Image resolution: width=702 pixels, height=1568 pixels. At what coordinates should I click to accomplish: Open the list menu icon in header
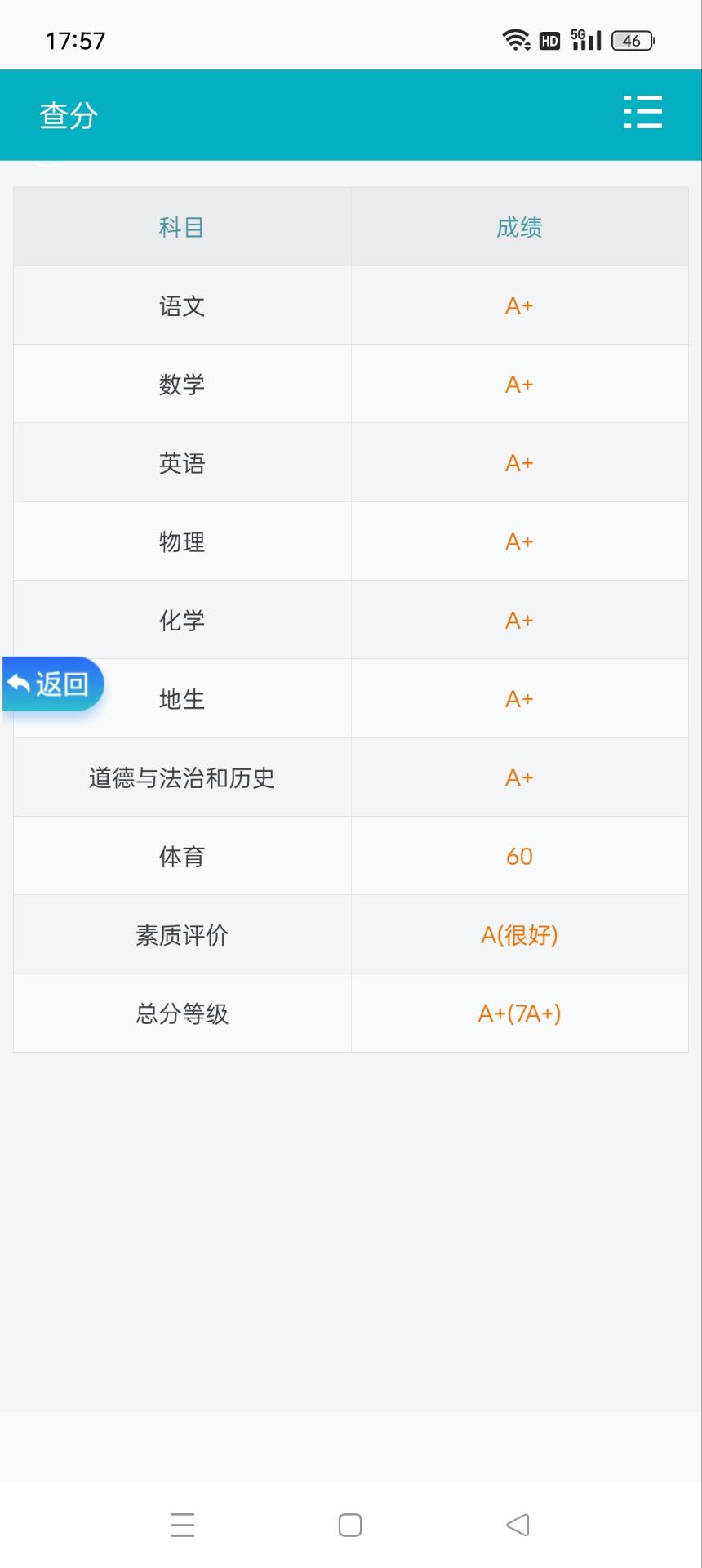(x=642, y=113)
